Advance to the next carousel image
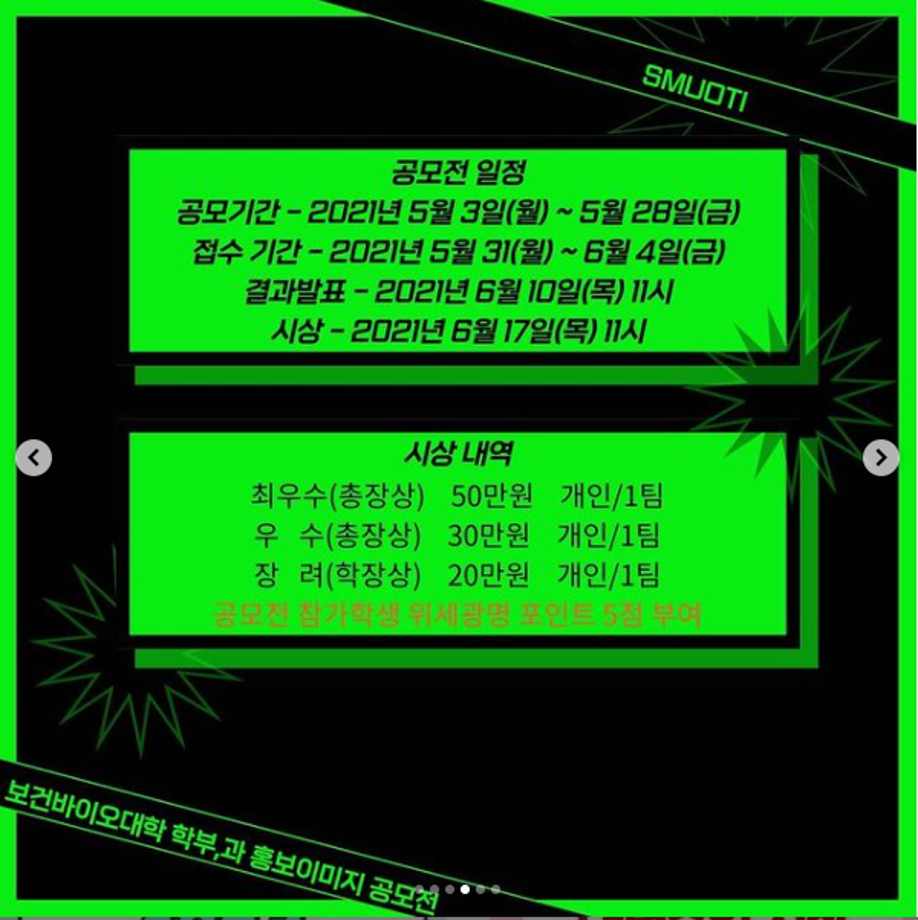This screenshot has width=918, height=920. 880,458
